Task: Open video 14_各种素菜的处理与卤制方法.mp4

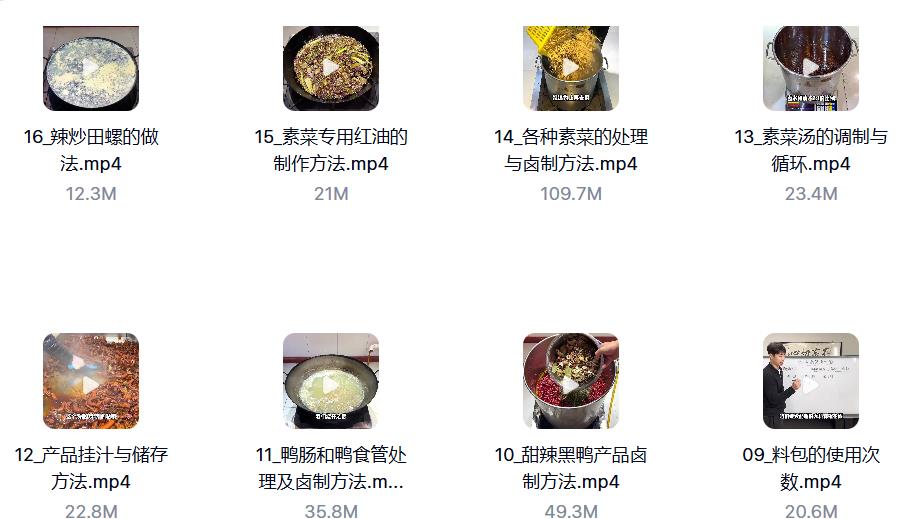Action: [570, 68]
